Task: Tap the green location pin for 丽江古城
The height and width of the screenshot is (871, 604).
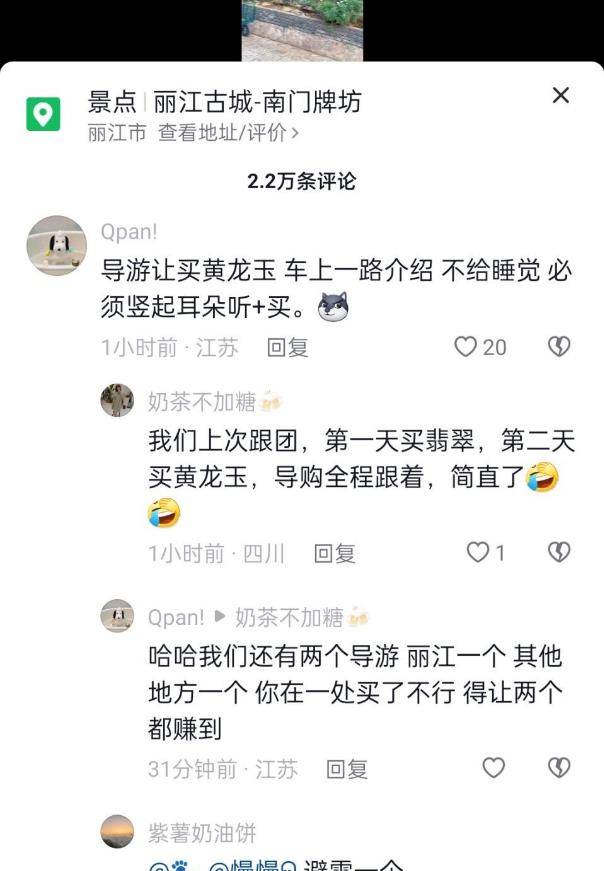Action: tap(43, 115)
